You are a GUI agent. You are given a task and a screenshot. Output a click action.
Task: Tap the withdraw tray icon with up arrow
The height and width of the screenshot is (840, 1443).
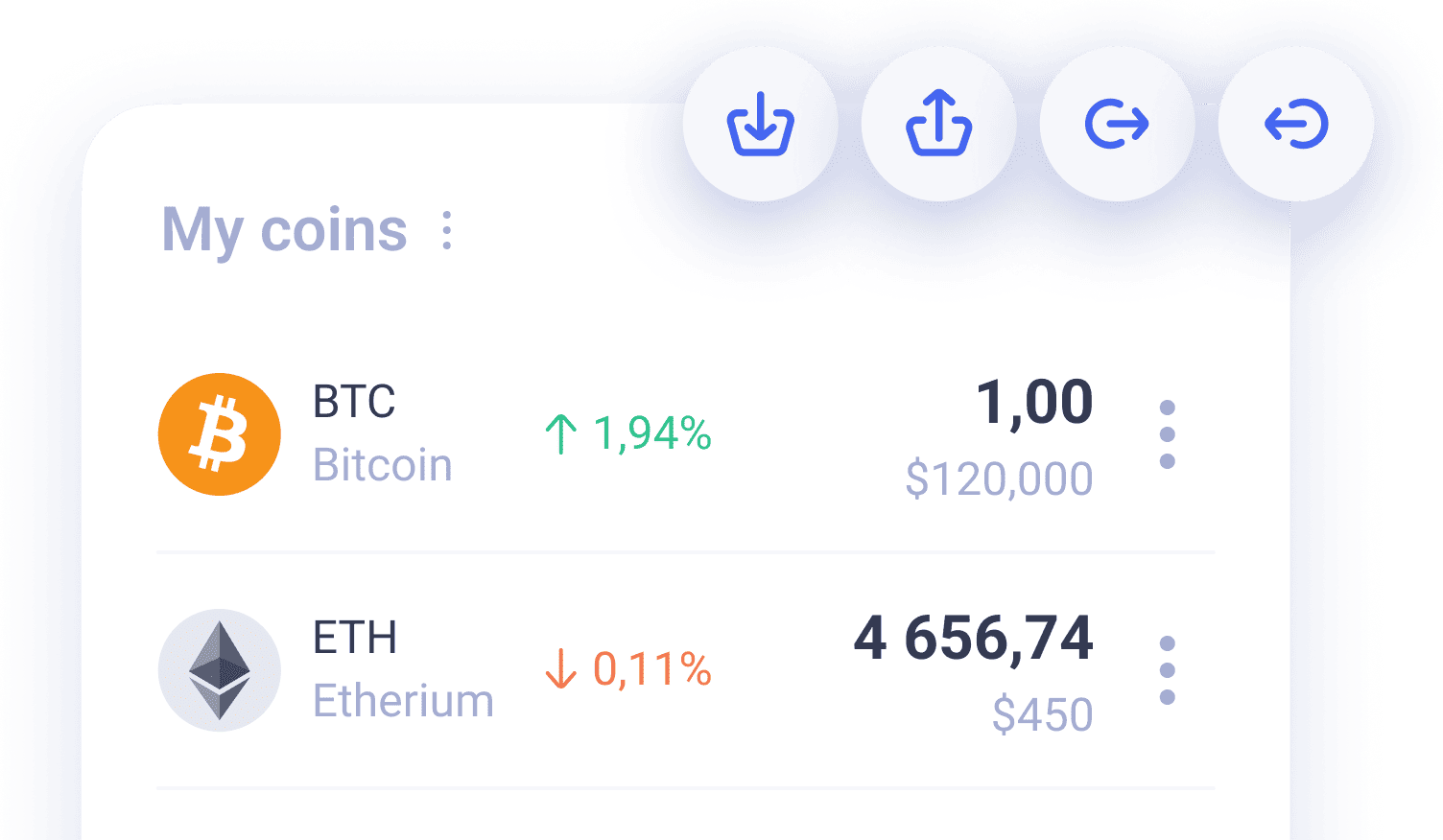(x=938, y=124)
